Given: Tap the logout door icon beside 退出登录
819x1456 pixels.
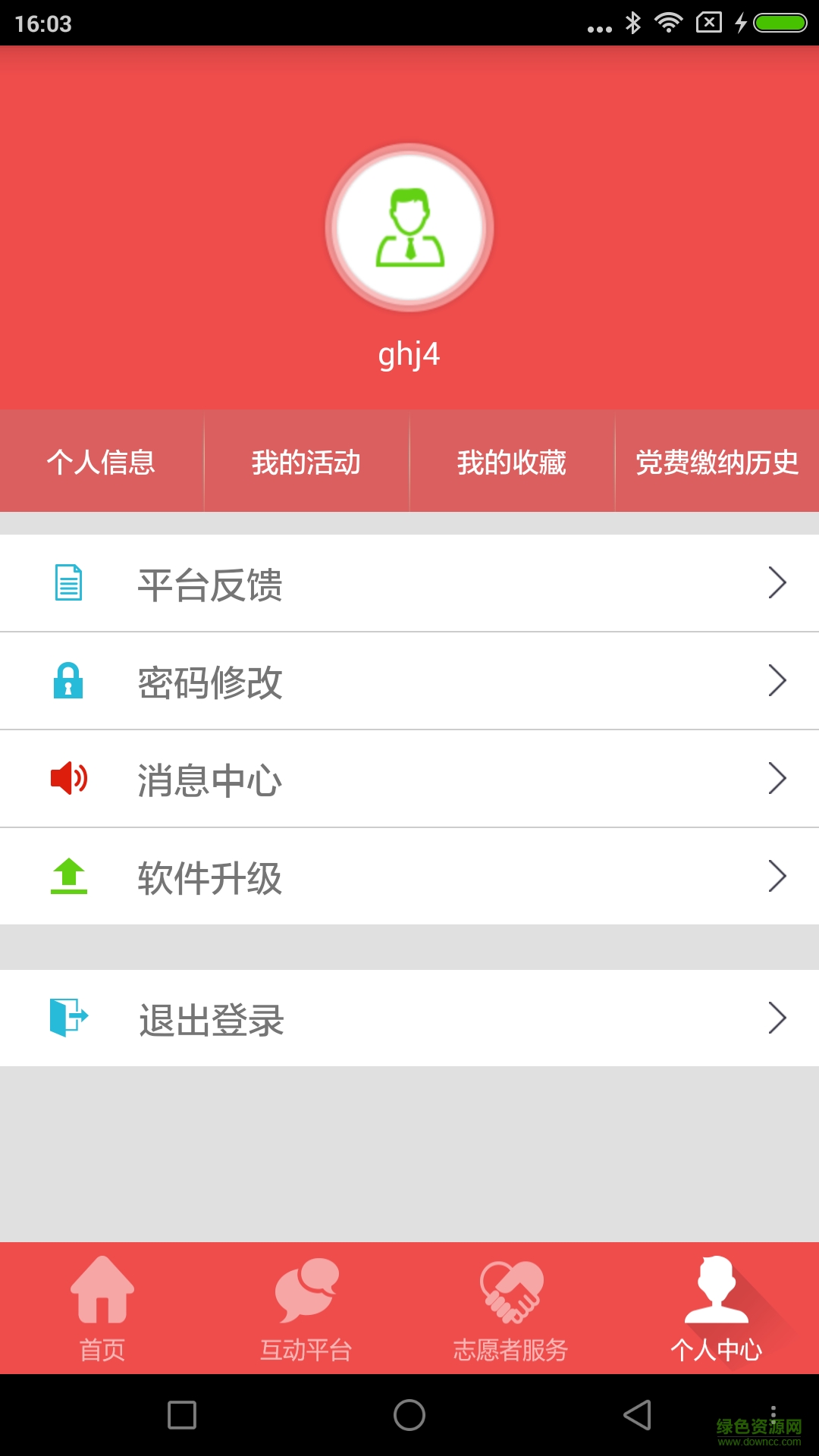Looking at the screenshot, I should point(67,1018).
